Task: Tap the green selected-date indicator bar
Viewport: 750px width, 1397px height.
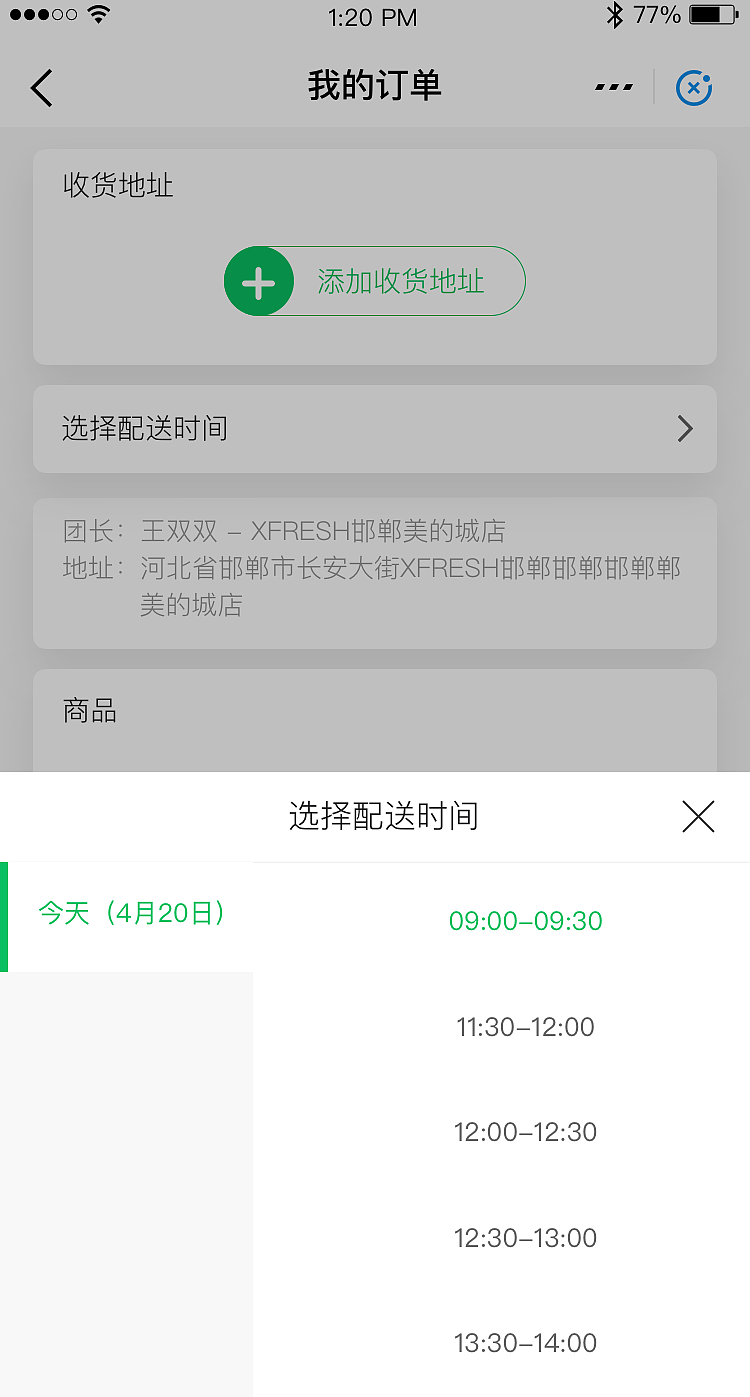Action: tap(4, 914)
